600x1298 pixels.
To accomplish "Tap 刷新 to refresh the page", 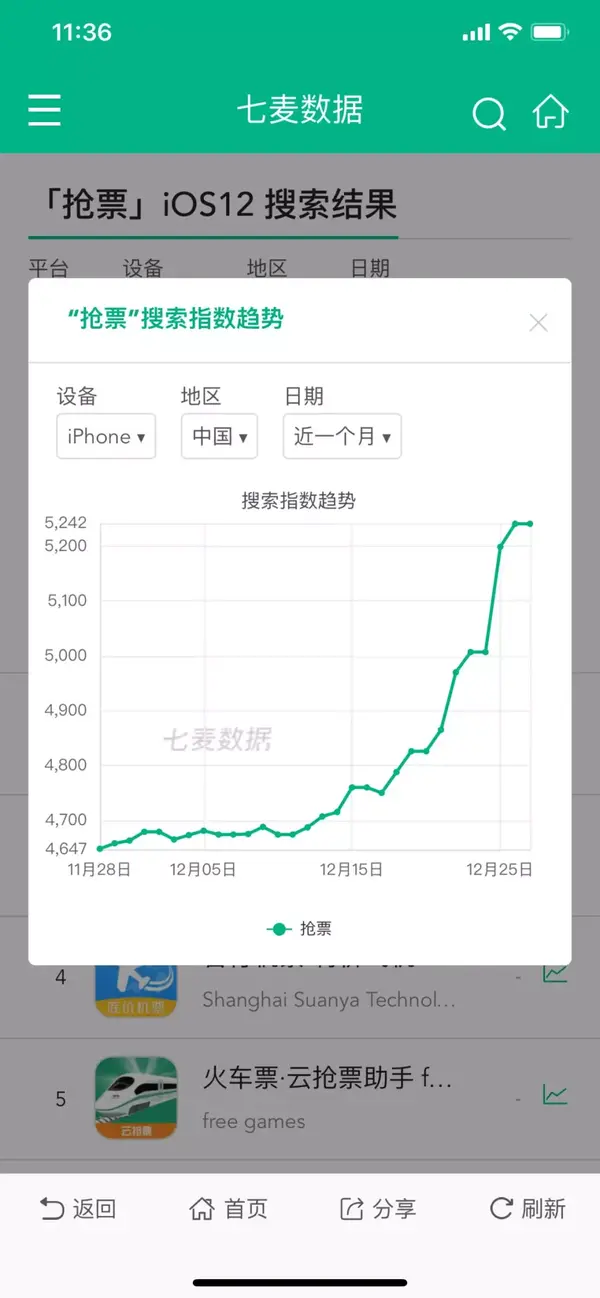I will 528,1208.
